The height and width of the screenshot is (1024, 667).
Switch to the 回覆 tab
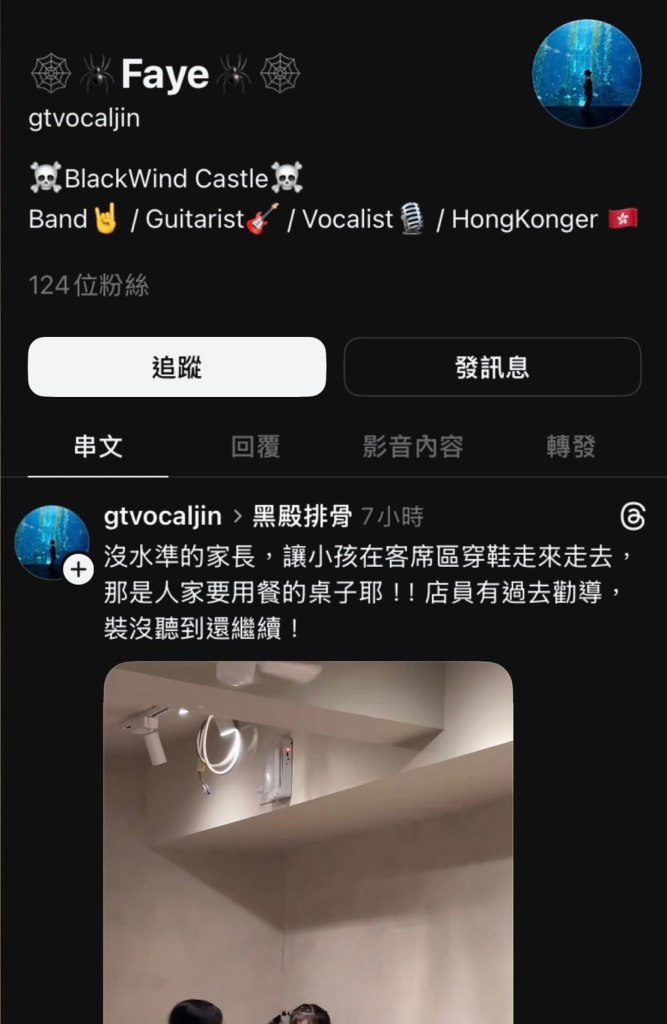(255, 446)
